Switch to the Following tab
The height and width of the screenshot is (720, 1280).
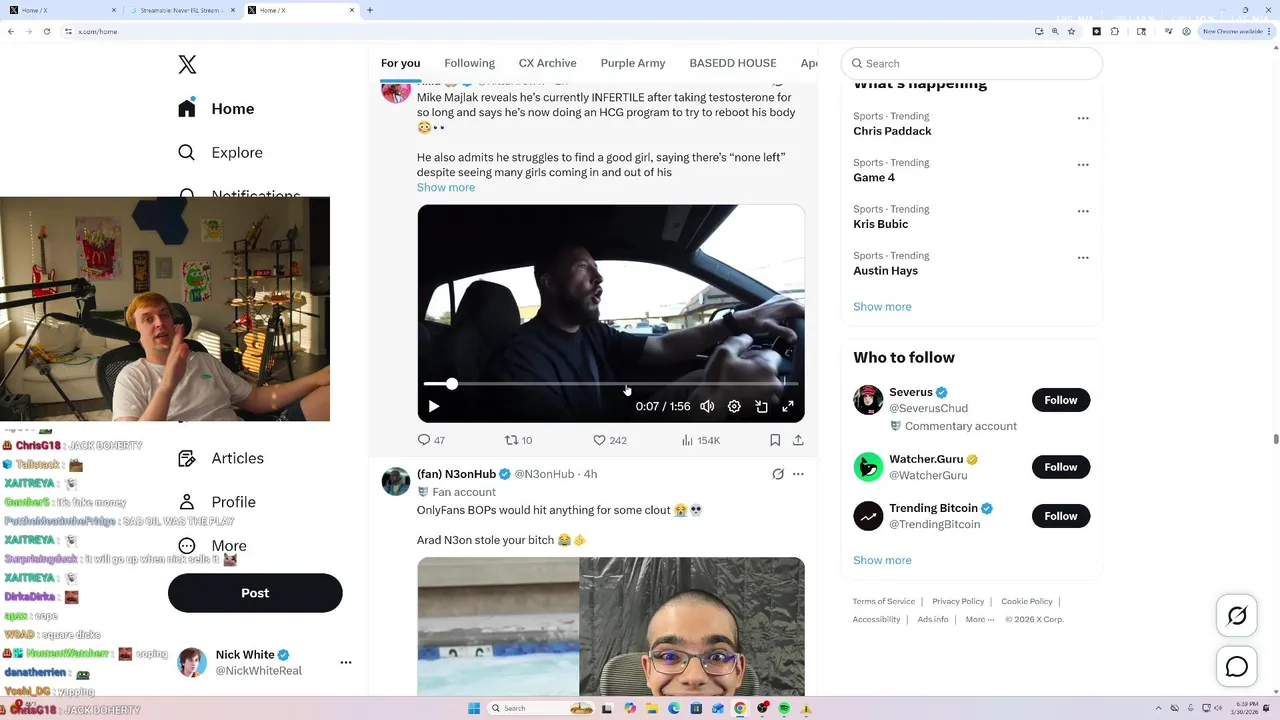click(x=469, y=63)
